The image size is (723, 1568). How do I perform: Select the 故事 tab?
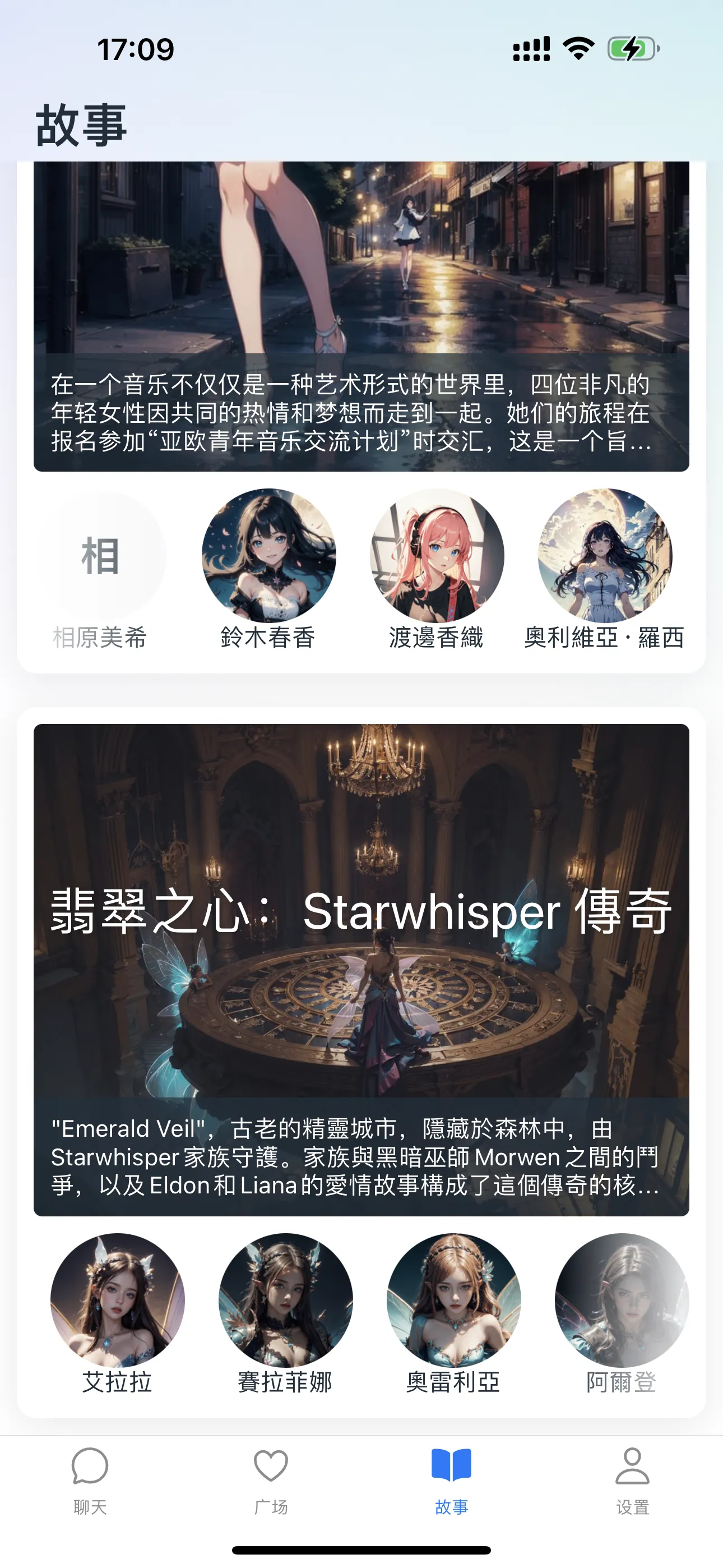pos(452,1480)
